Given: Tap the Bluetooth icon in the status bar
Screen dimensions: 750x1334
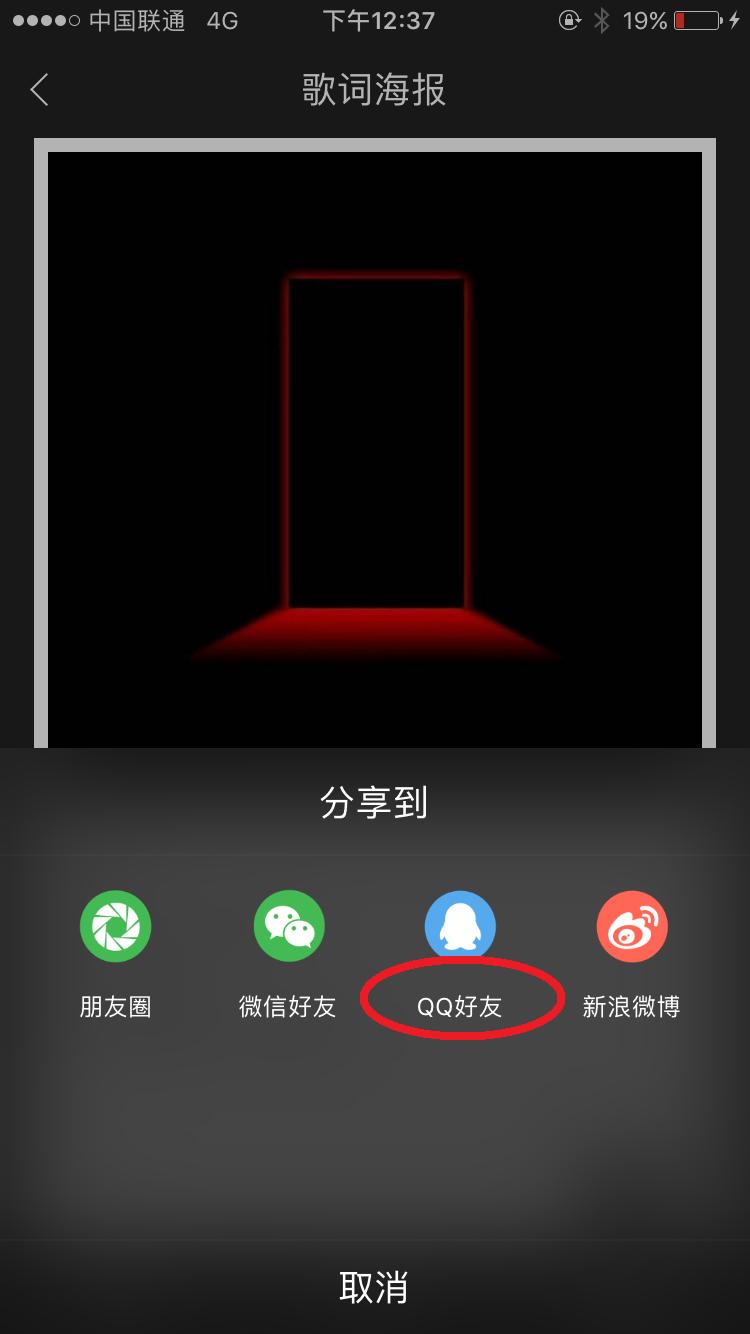Looking at the screenshot, I should click(x=601, y=19).
